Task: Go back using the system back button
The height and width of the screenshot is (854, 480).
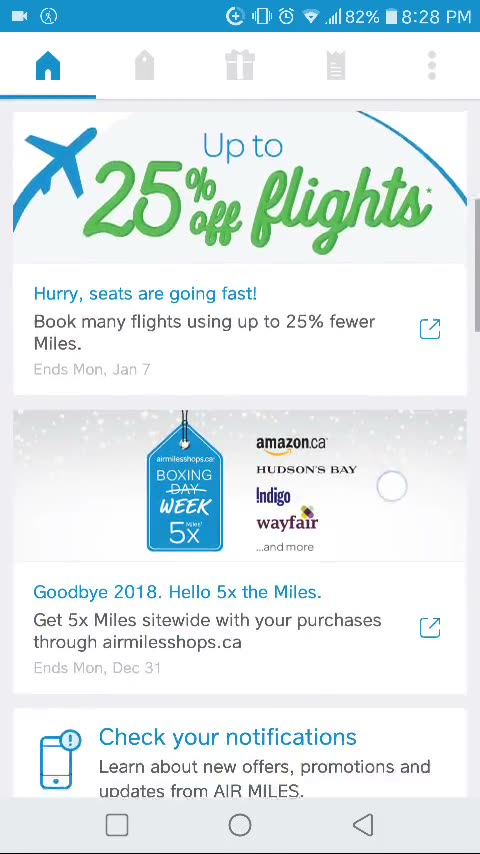Action: 363,825
